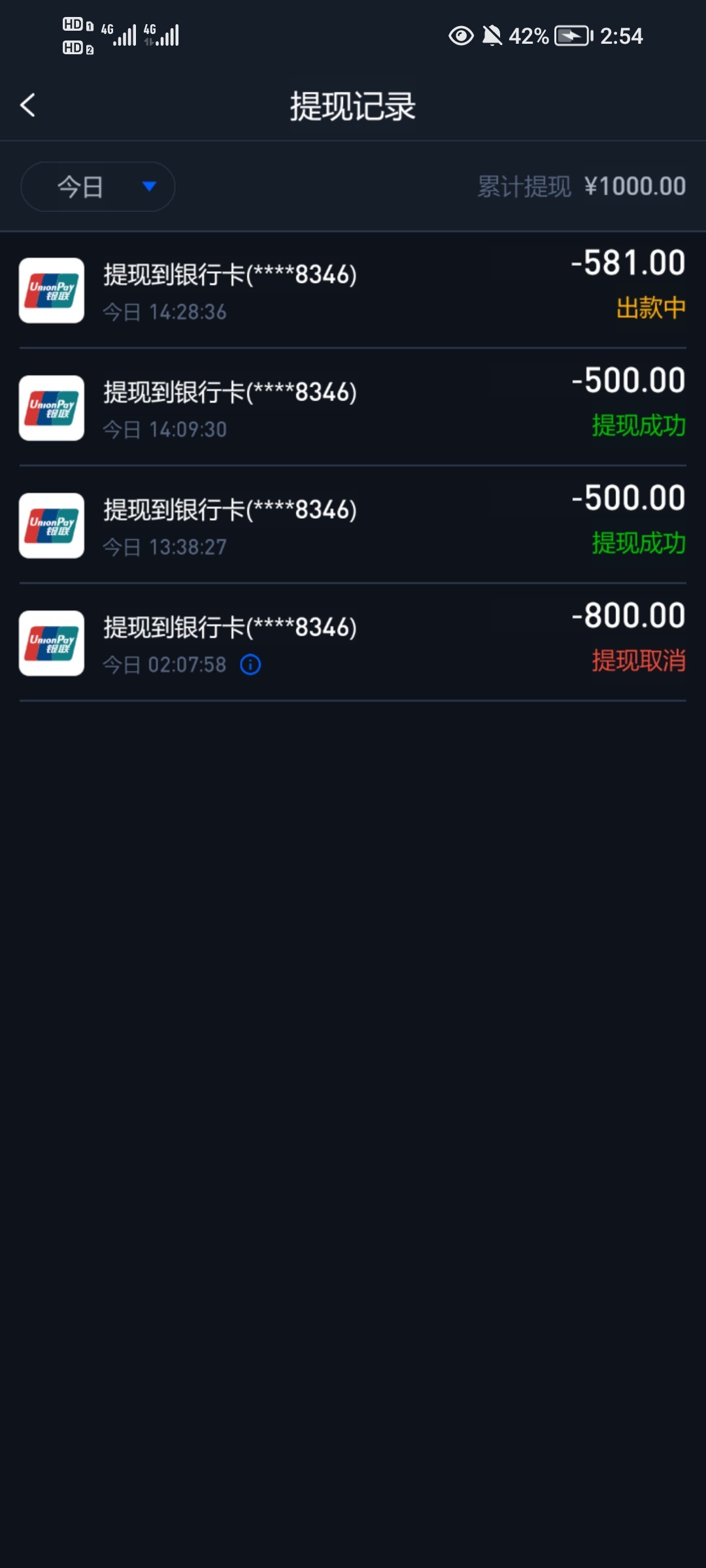The image size is (706, 1568).
Task: View the withdrawal record from 14:09:30
Action: point(353,408)
